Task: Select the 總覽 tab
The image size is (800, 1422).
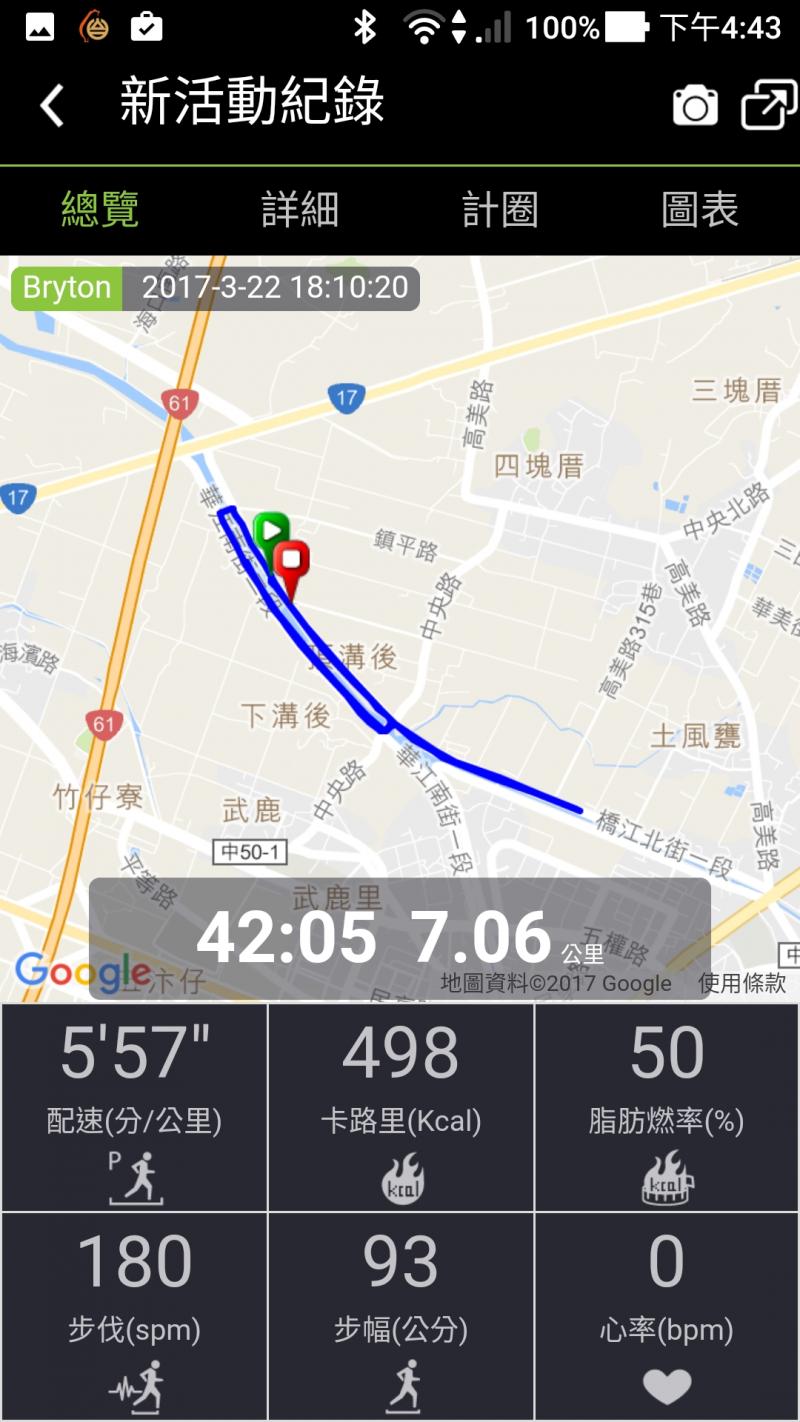Action: (100, 210)
